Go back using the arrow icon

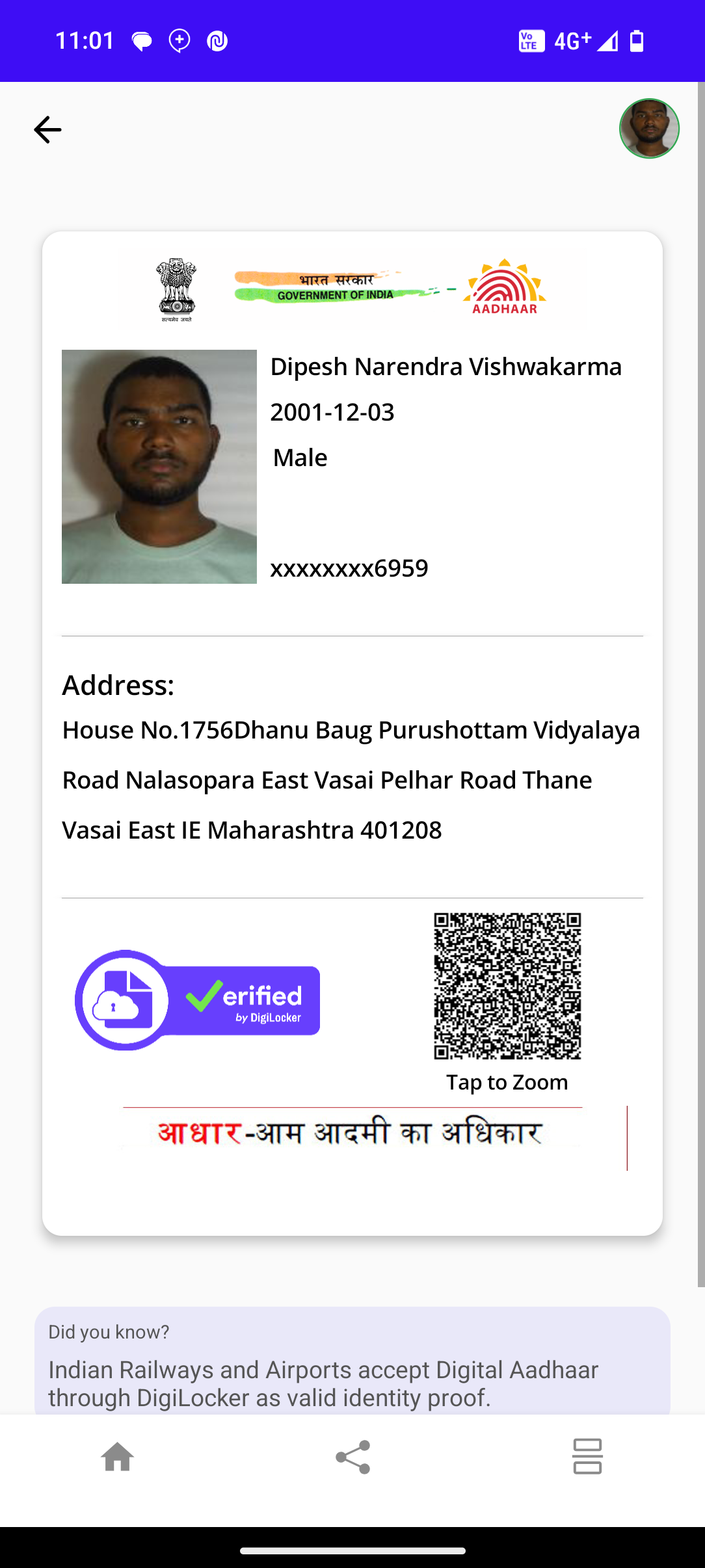[47, 130]
